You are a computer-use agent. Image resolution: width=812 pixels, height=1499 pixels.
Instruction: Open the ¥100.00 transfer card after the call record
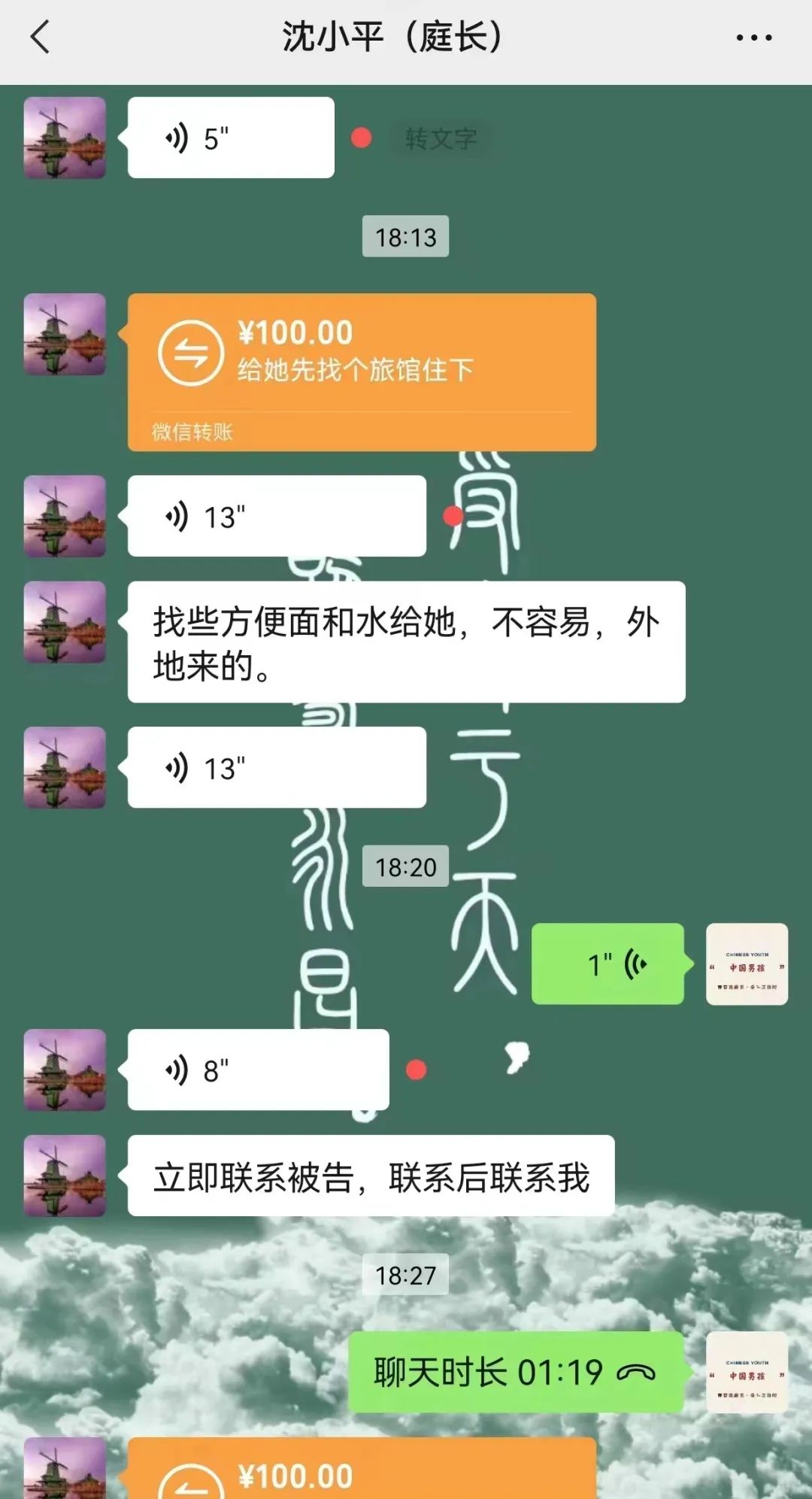tap(361, 1470)
